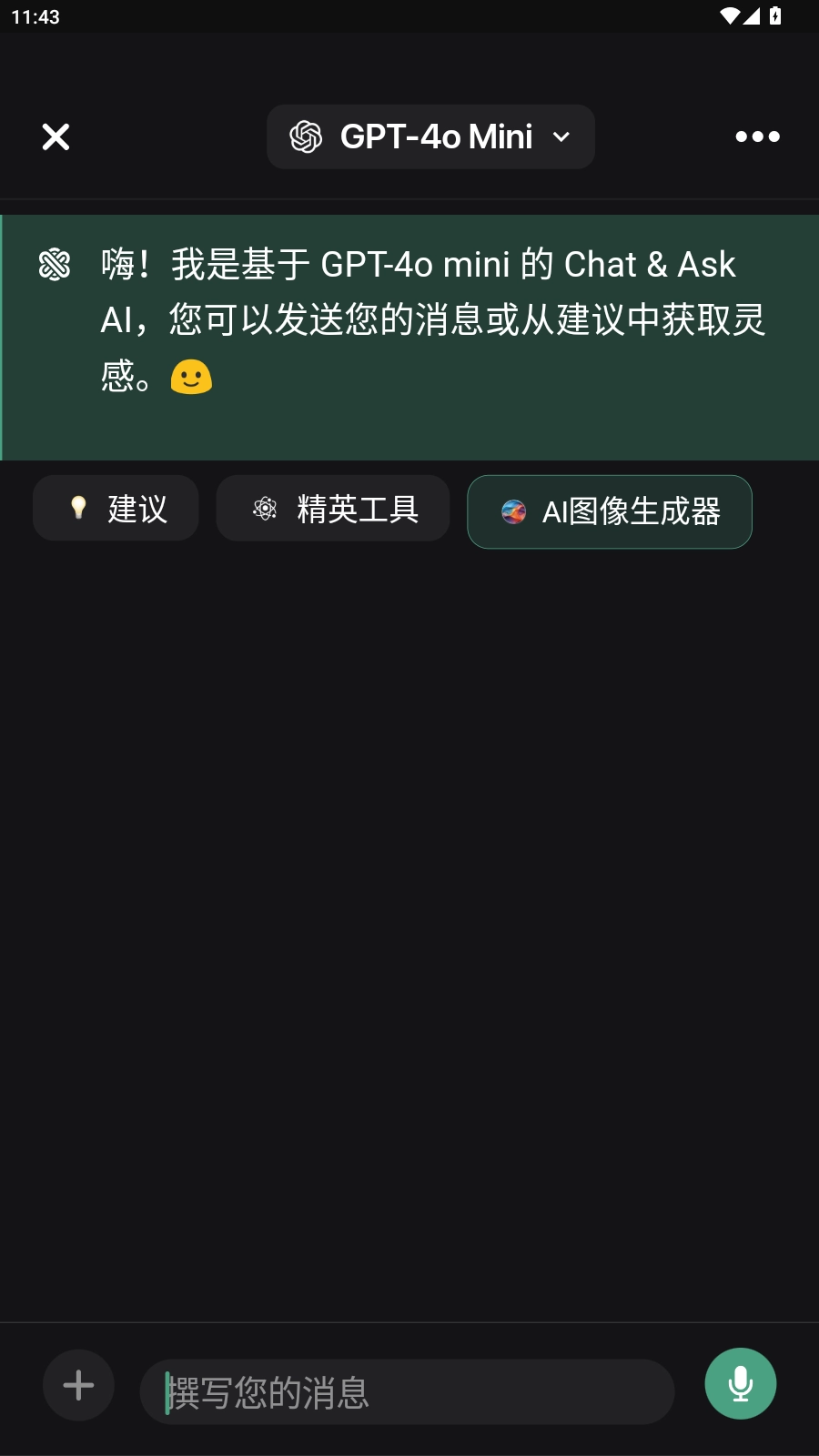Tap the 建议 suggestions chip
819x1456 pixels.
(116, 509)
